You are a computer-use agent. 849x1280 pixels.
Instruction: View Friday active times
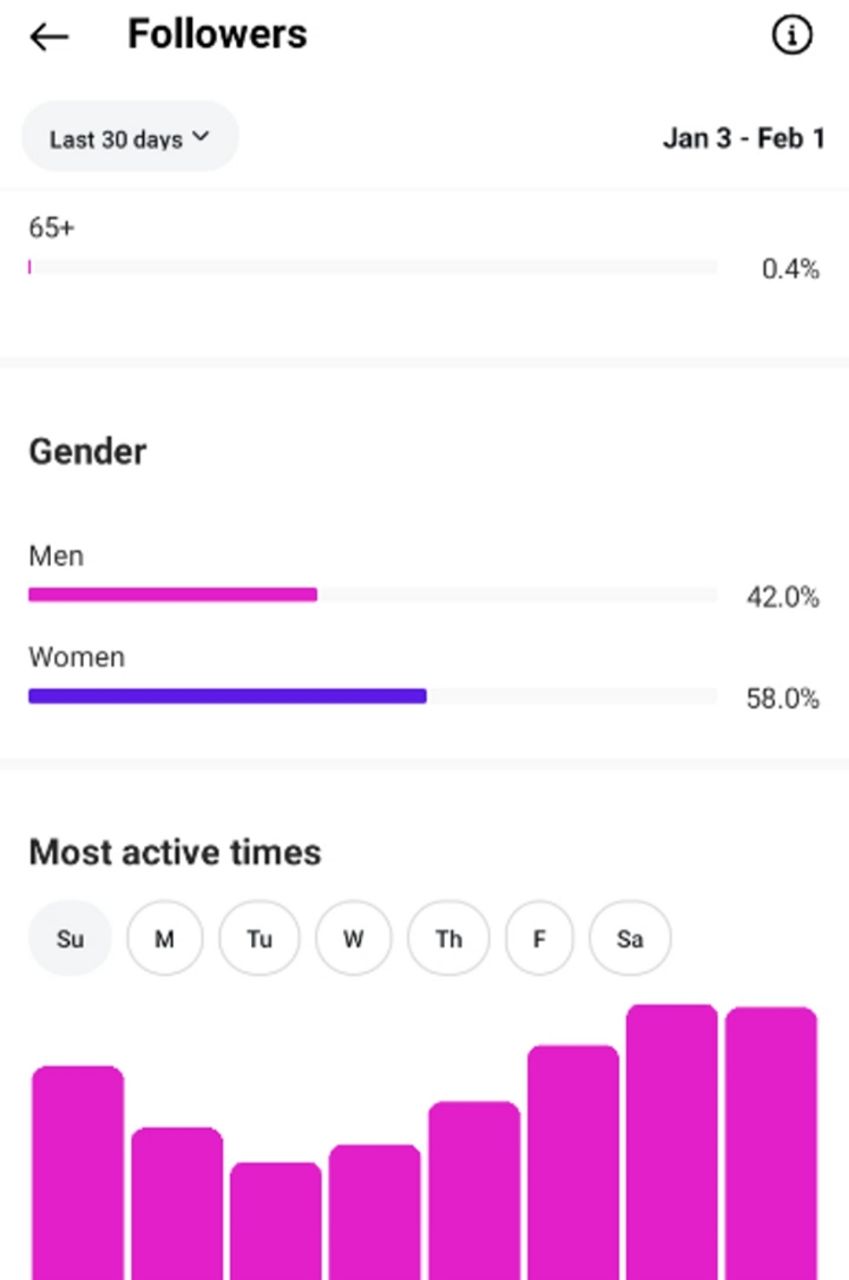[x=539, y=939]
